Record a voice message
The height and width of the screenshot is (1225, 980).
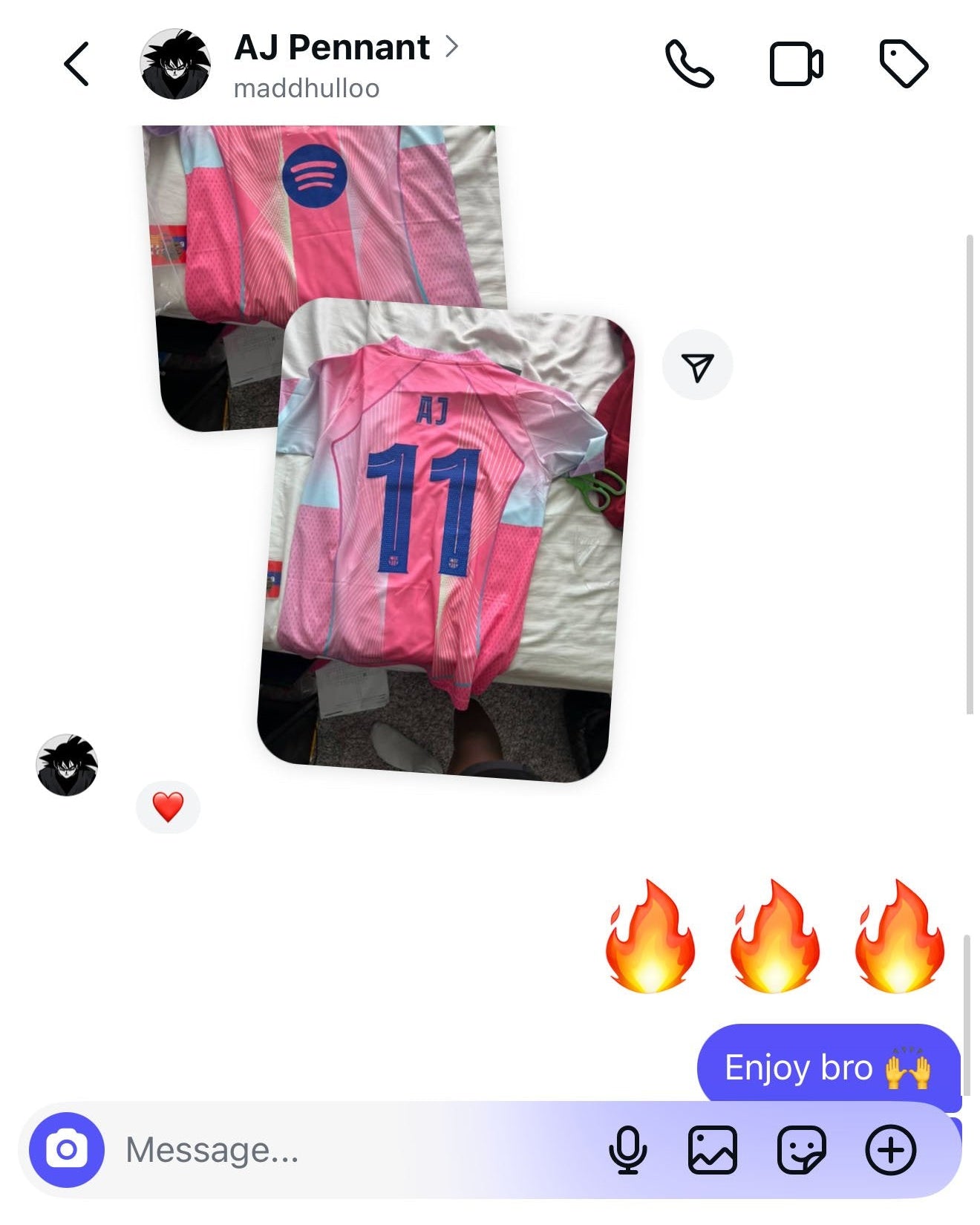(627, 1150)
